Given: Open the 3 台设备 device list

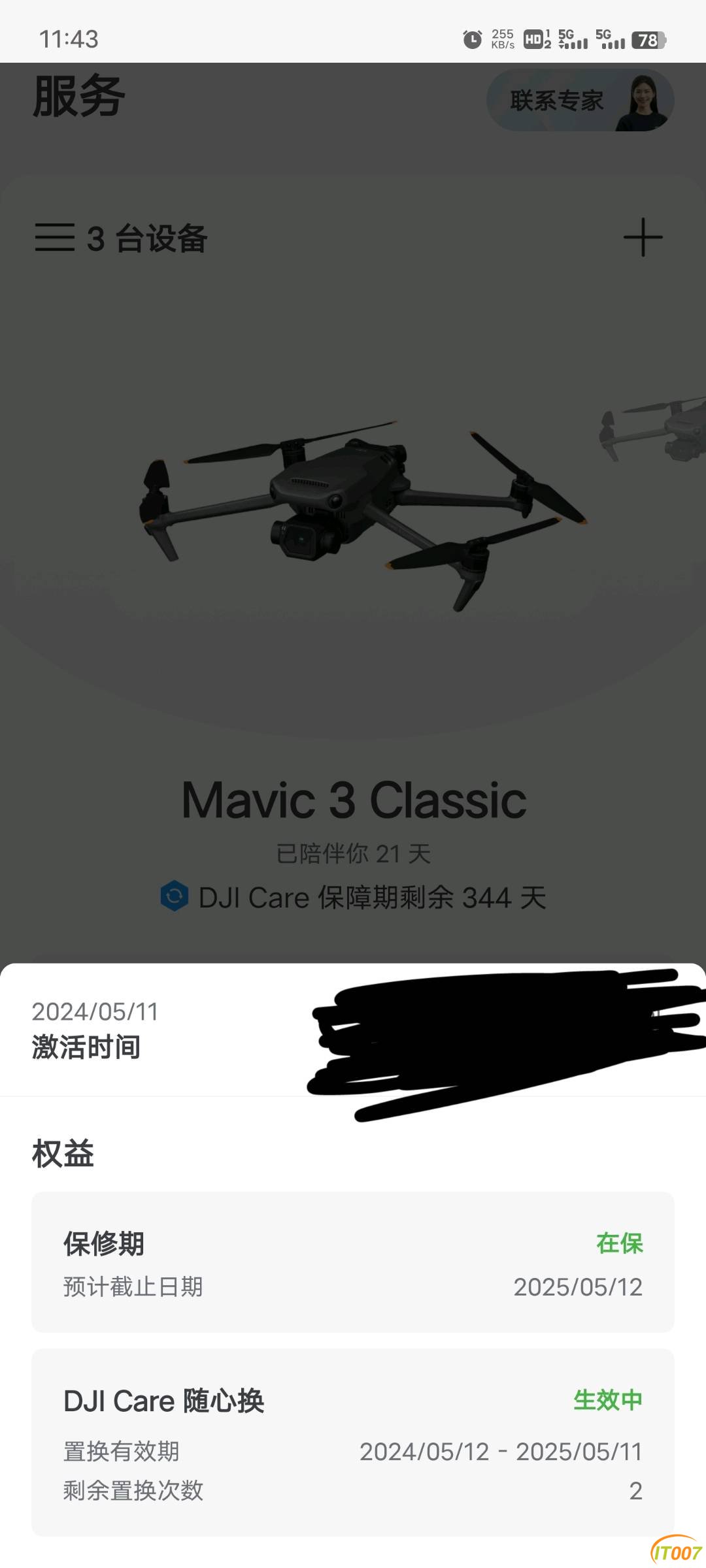Looking at the screenshot, I should [122, 238].
